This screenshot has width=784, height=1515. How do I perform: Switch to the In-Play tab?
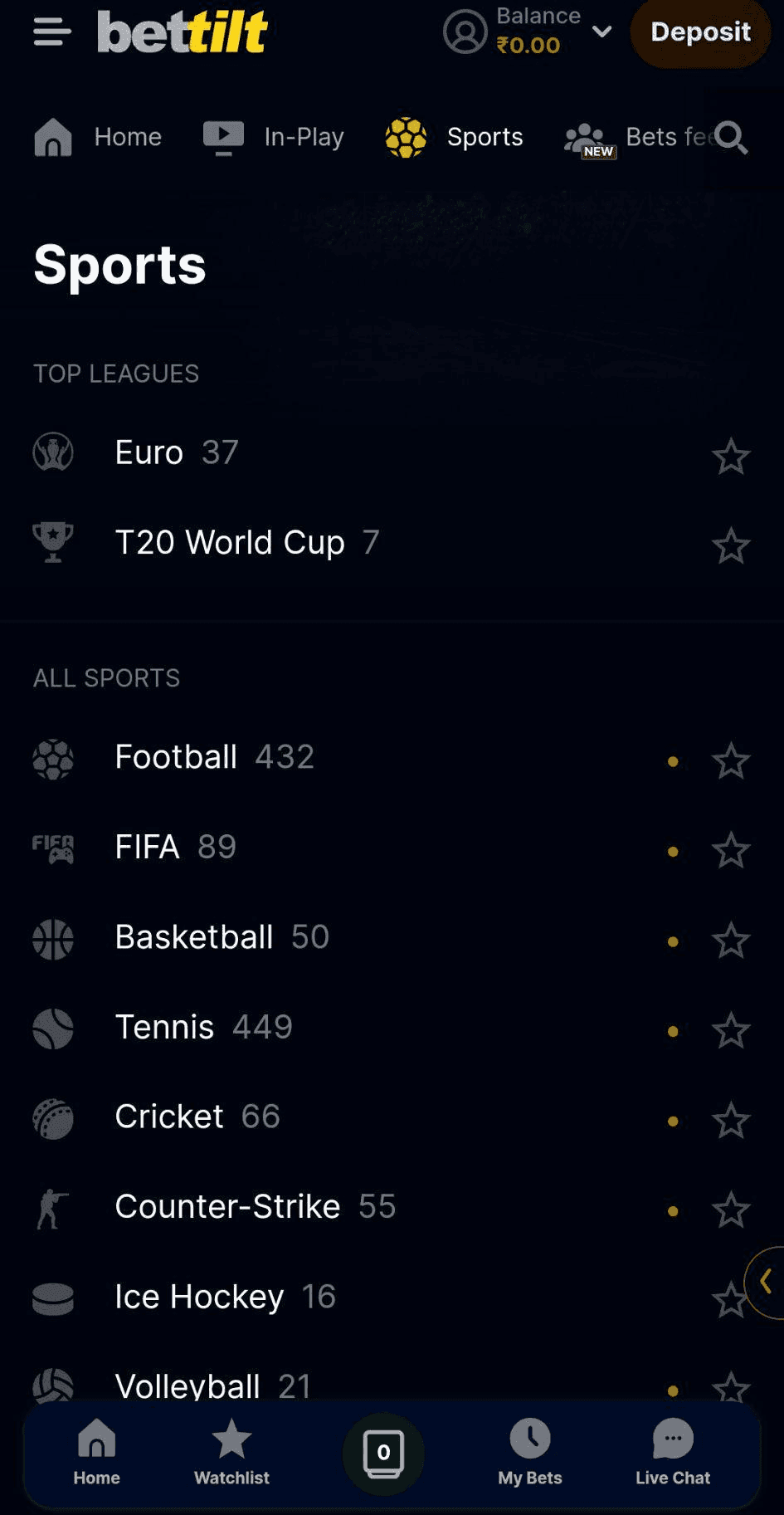(x=274, y=137)
